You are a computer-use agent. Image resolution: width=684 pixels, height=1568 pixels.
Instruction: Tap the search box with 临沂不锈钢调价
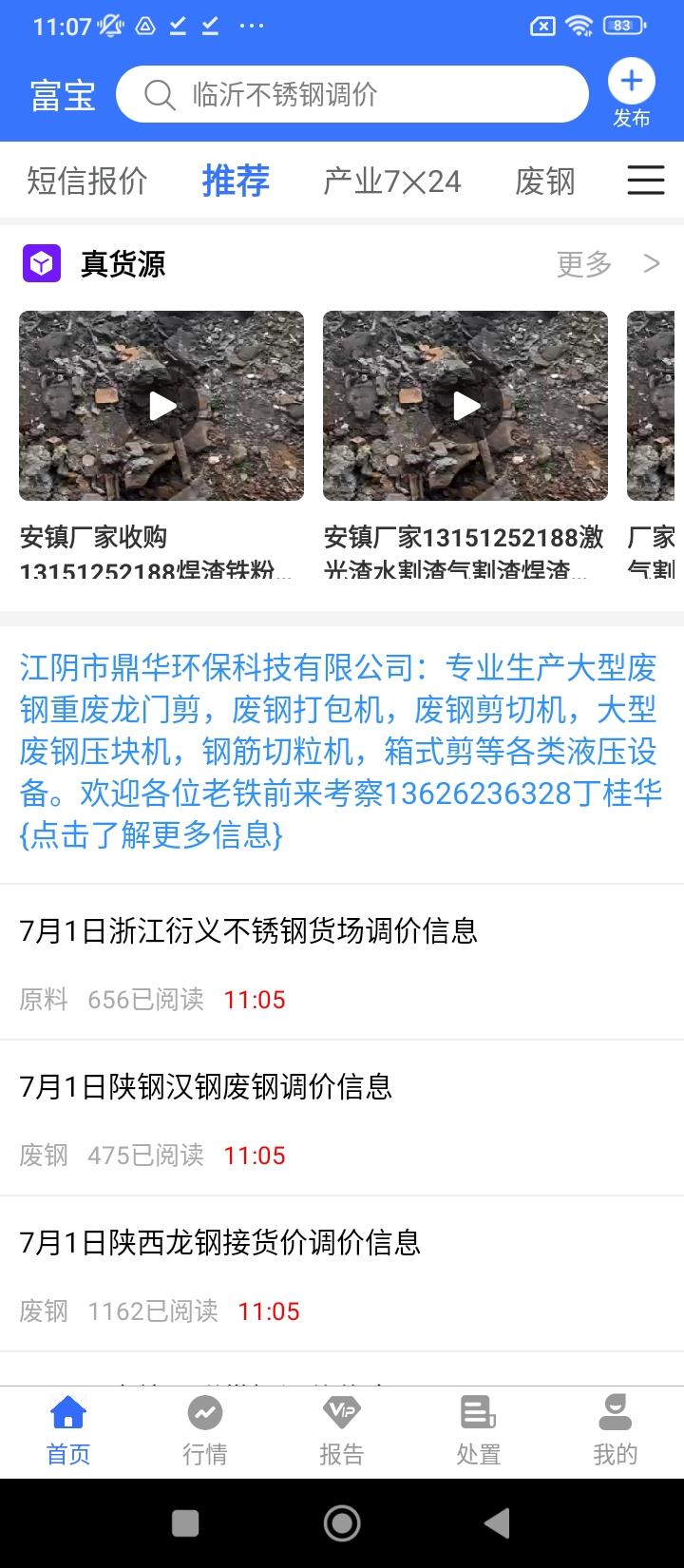click(351, 94)
